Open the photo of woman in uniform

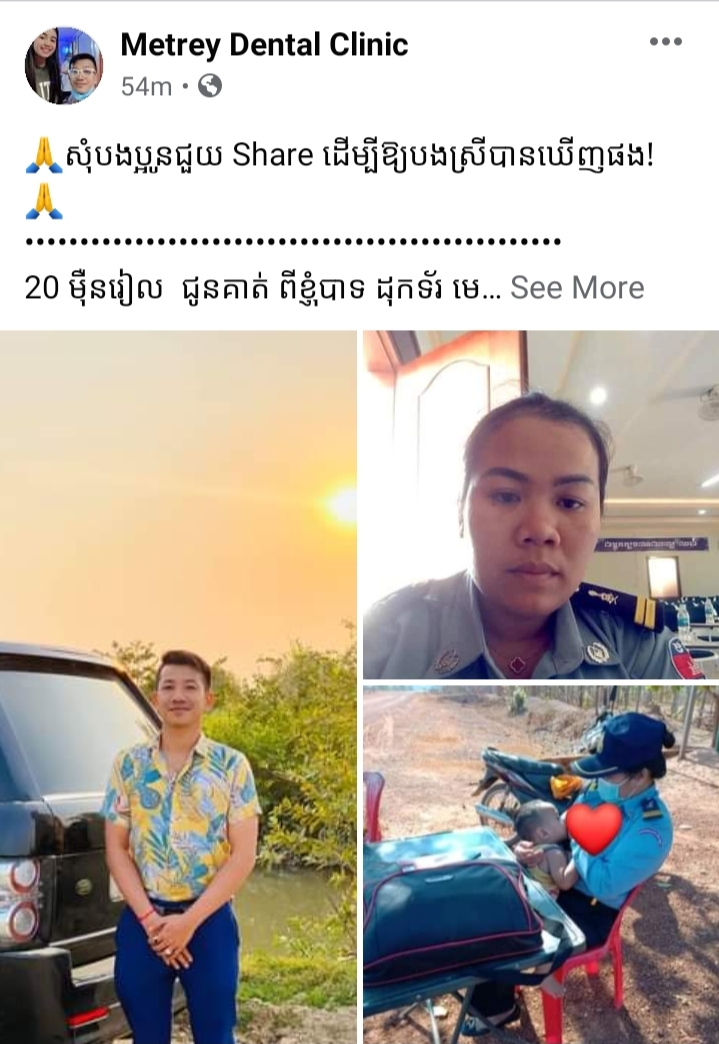point(540,505)
